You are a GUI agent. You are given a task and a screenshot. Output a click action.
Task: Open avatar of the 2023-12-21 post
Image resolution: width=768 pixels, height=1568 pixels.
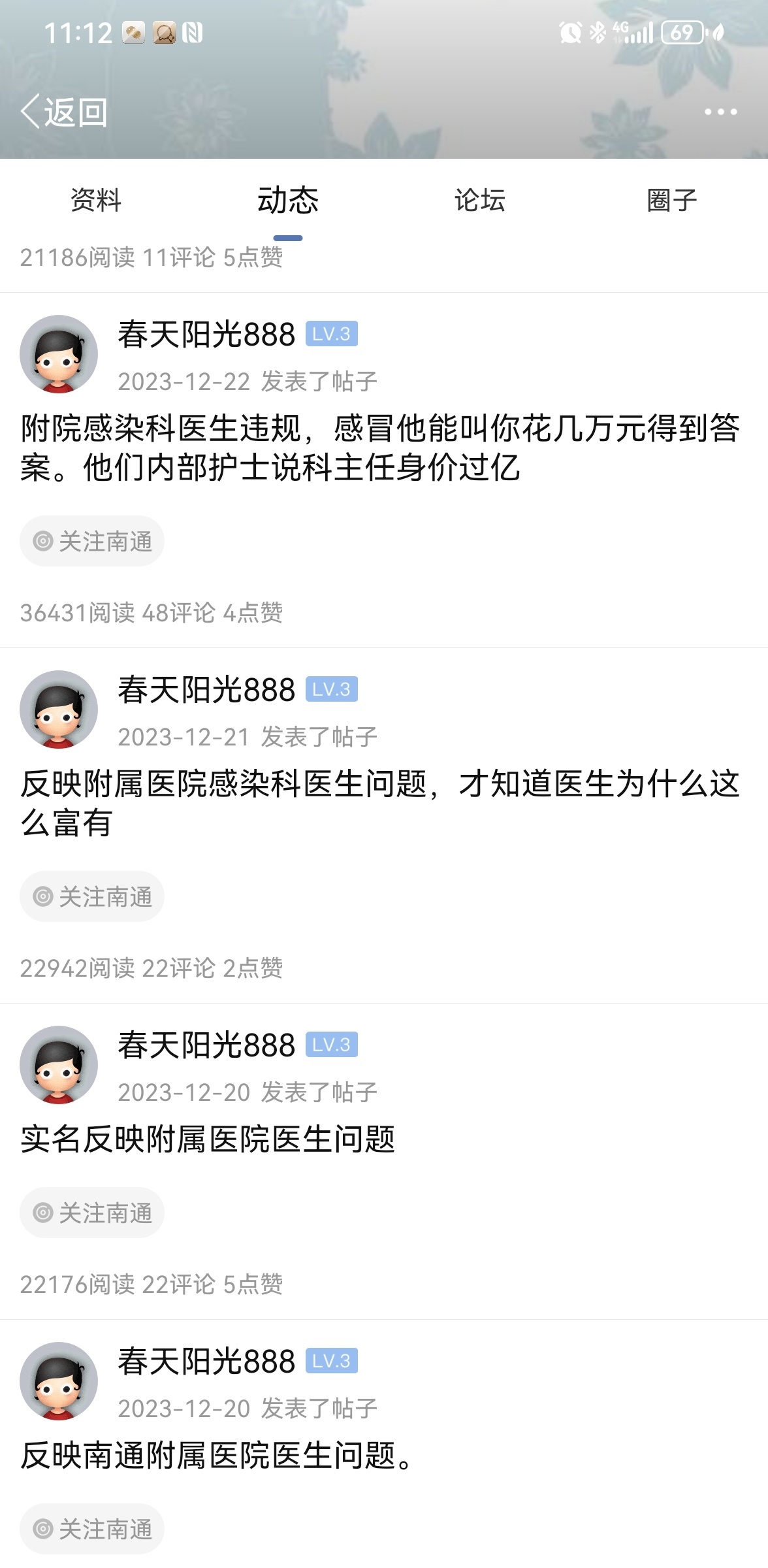tap(59, 710)
